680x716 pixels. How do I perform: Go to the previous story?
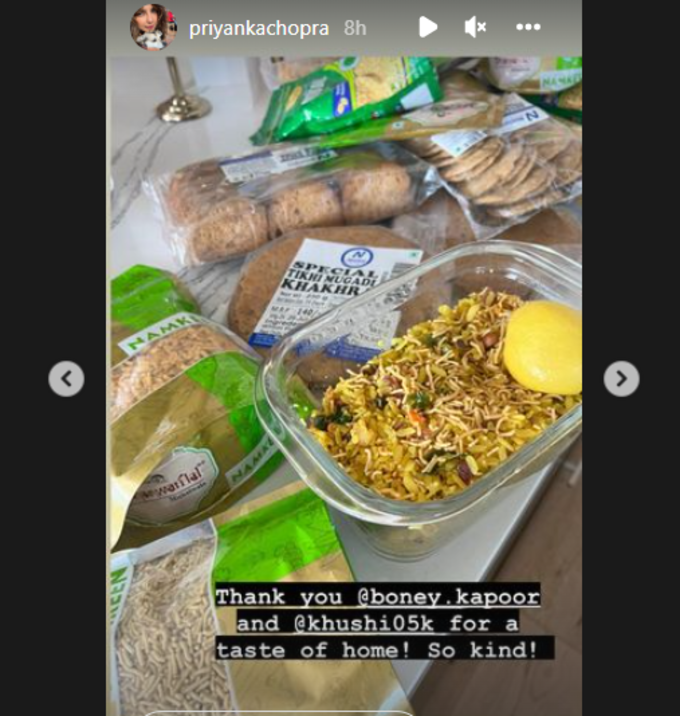(66, 378)
